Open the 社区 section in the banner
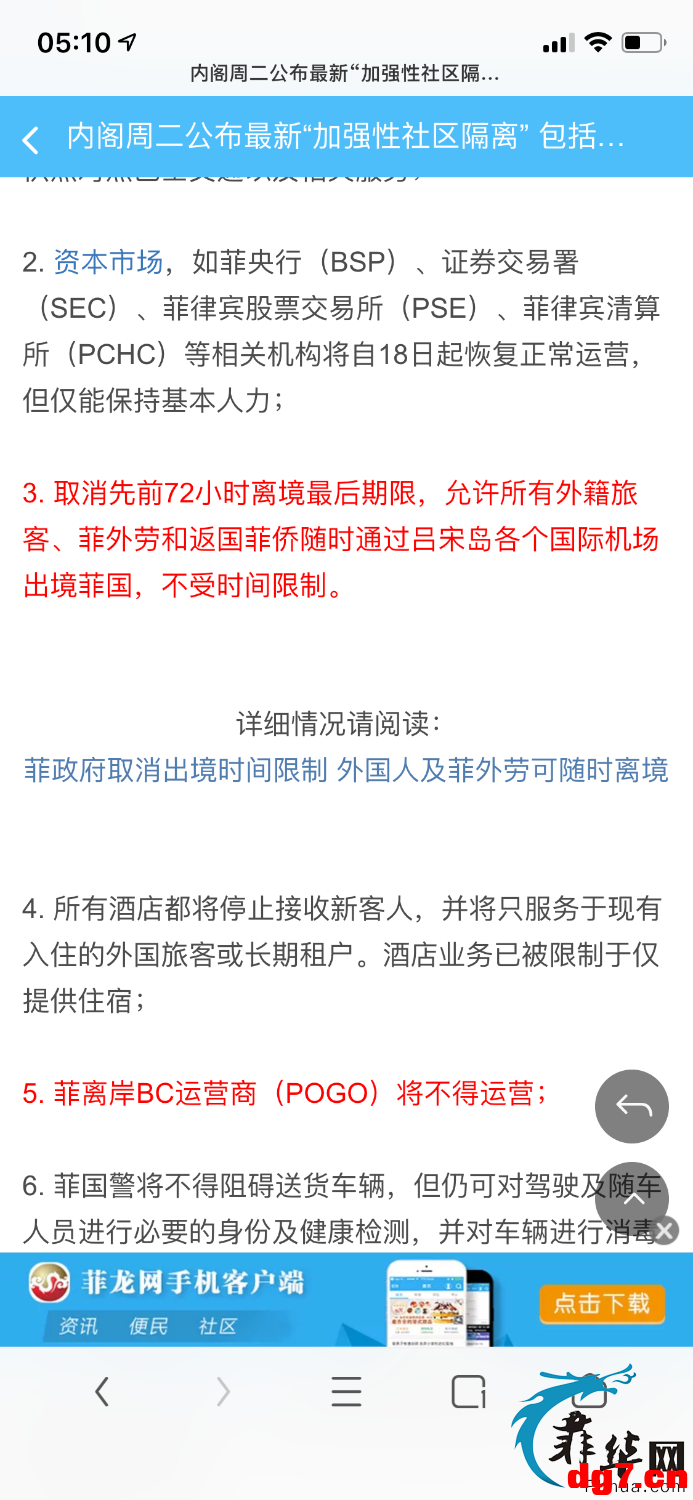The width and height of the screenshot is (693, 1500). coord(218,1327)
